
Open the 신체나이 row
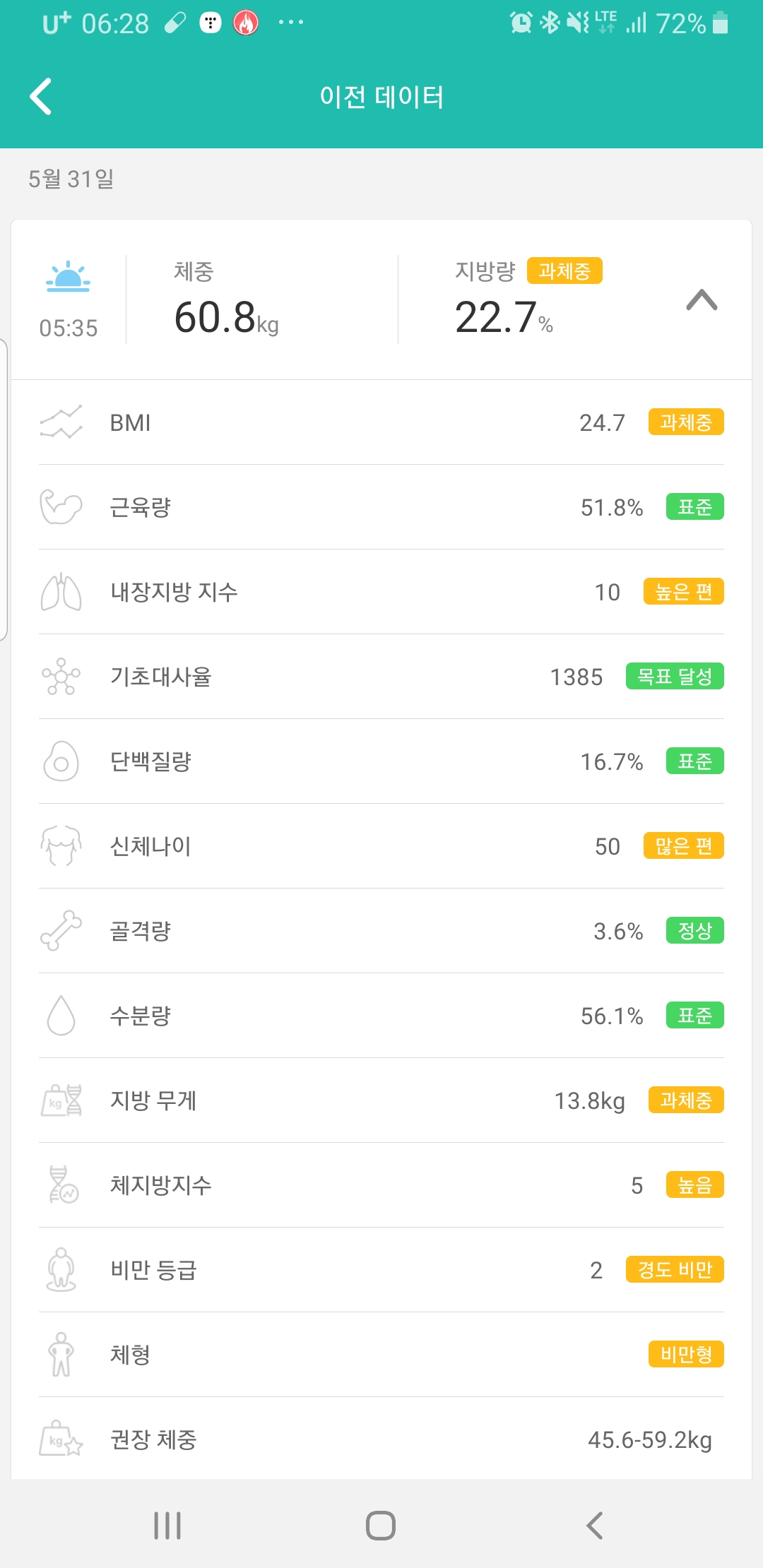coord(381,846)
